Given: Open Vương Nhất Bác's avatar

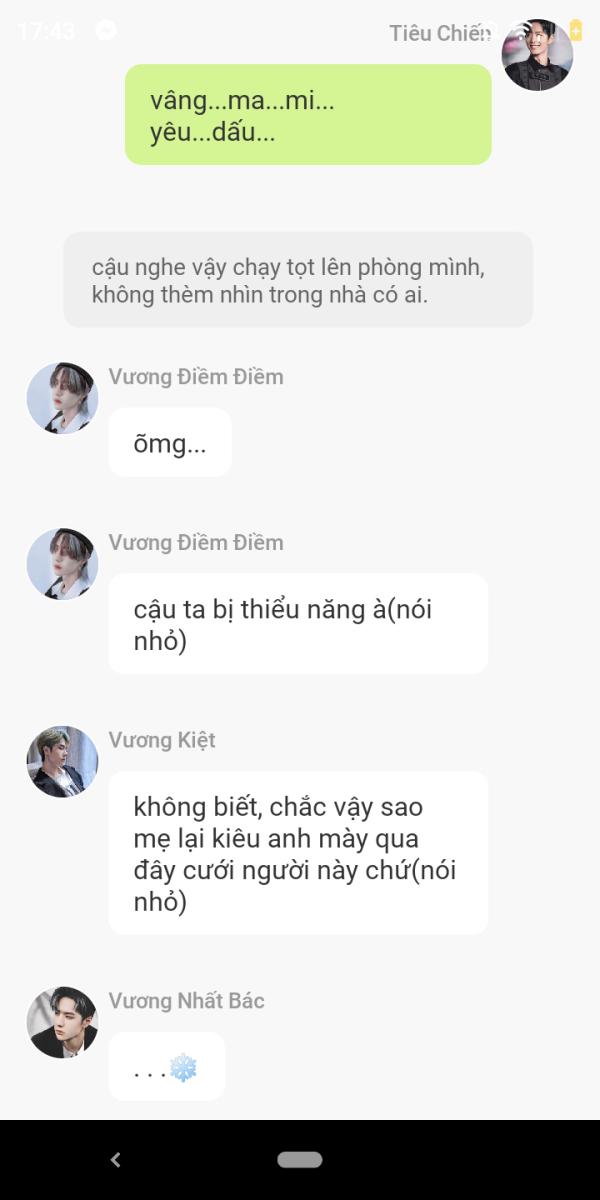Looking at the screenshot, I should tap(62, 1023).
